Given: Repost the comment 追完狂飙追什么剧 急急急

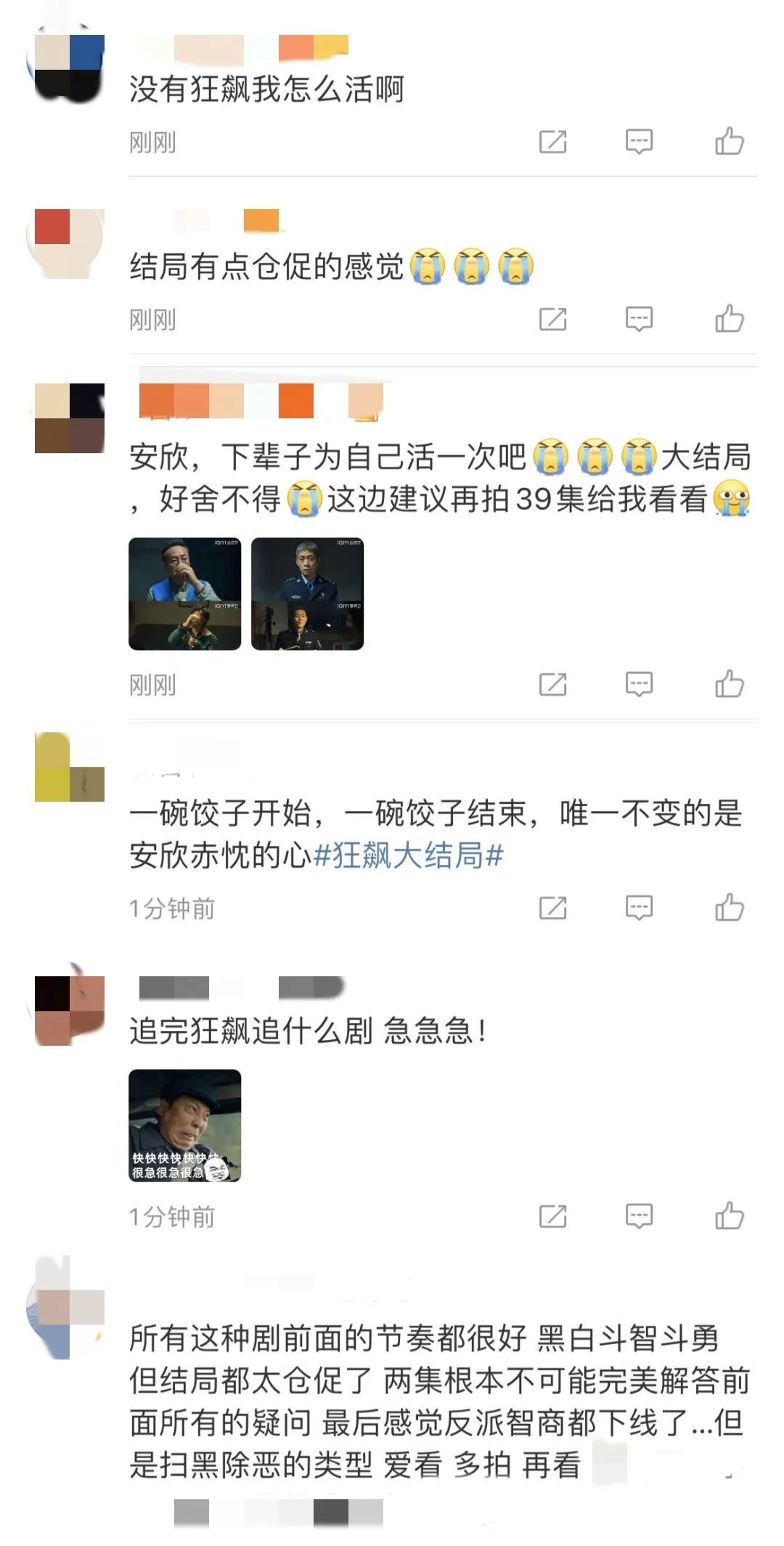Looking at the screenshot, I should [552, 1216].
